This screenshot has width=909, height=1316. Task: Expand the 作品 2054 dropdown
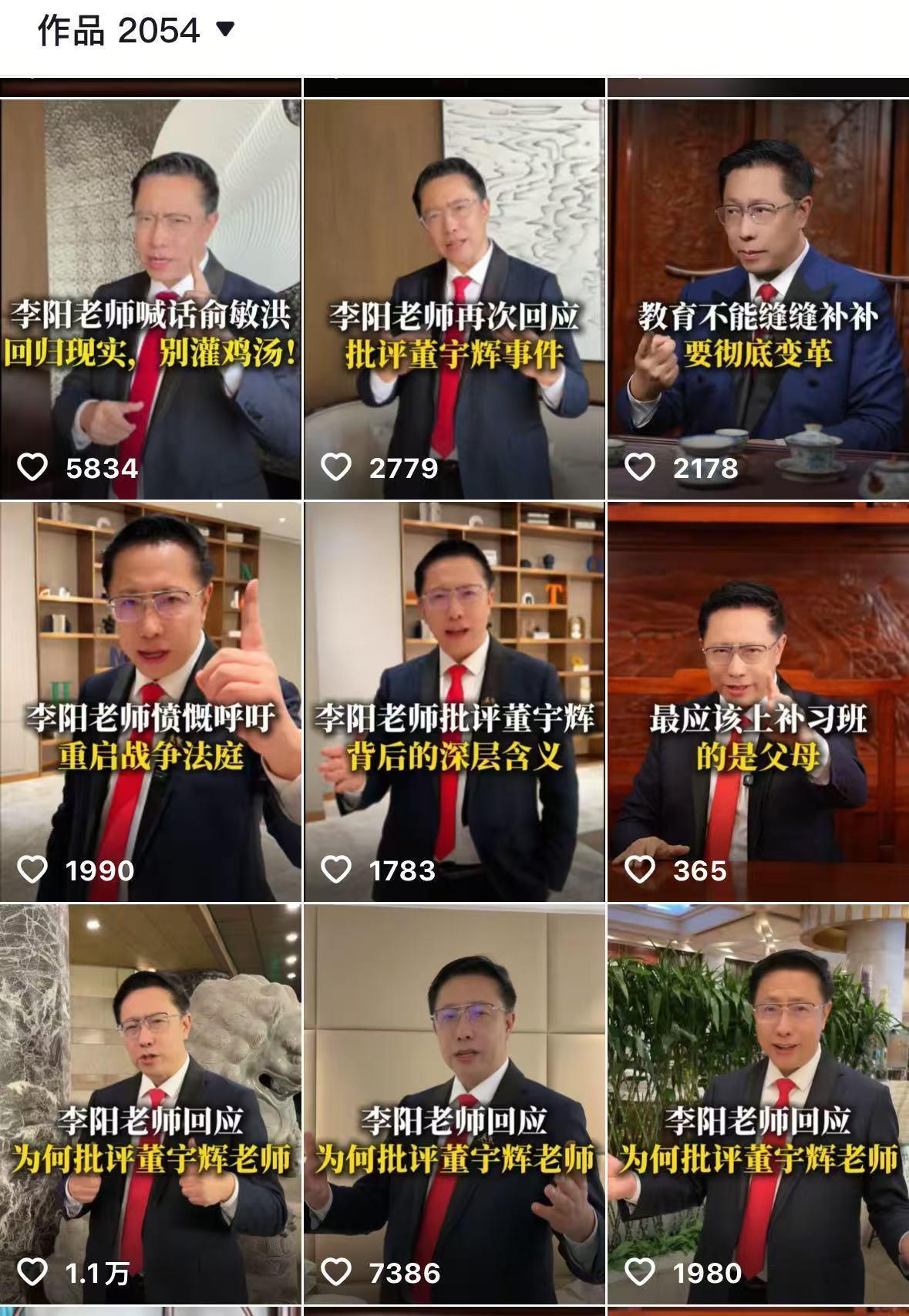(224, 30)
